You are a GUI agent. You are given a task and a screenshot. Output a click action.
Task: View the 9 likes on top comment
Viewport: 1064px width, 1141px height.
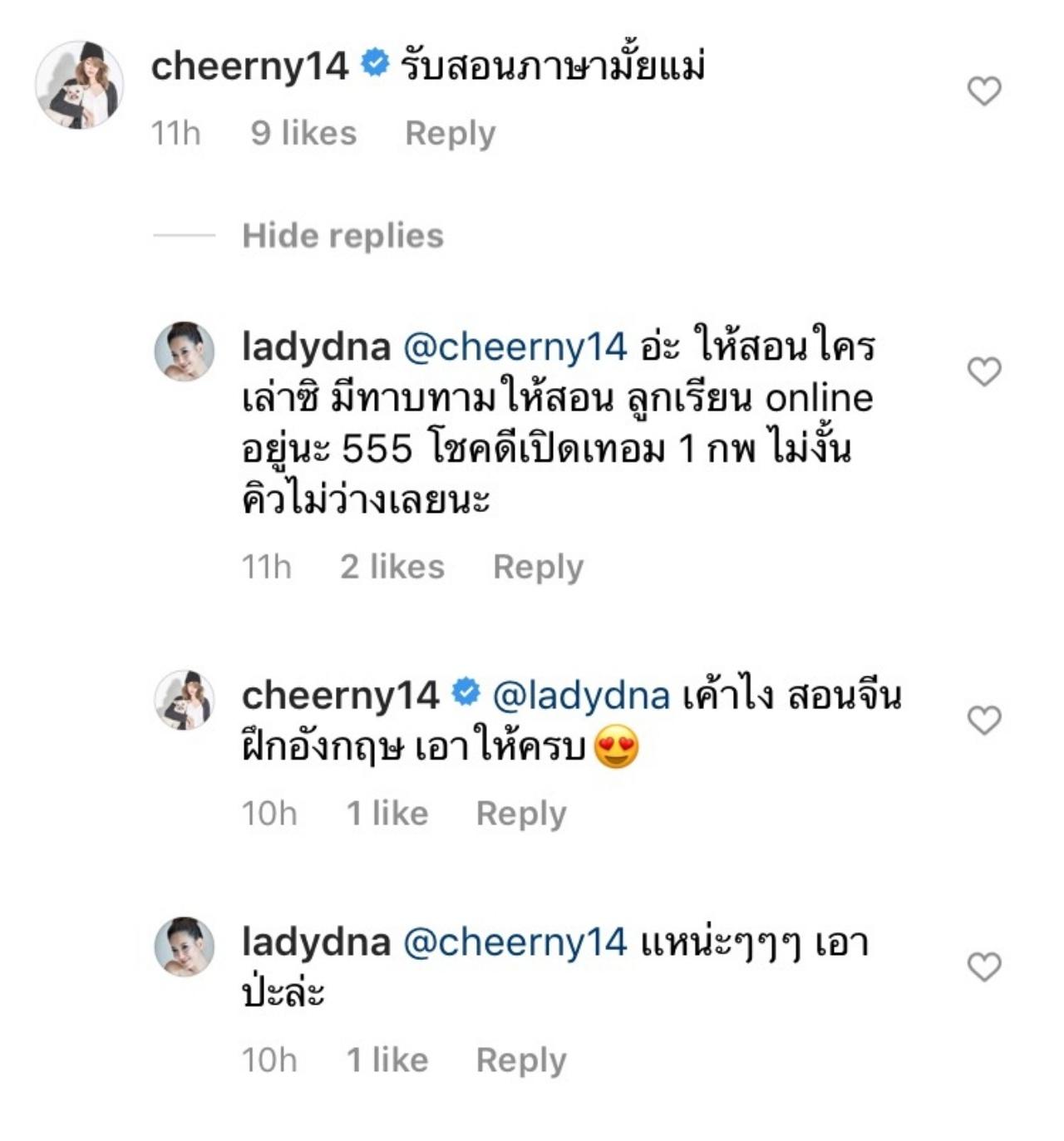[303, 133]
